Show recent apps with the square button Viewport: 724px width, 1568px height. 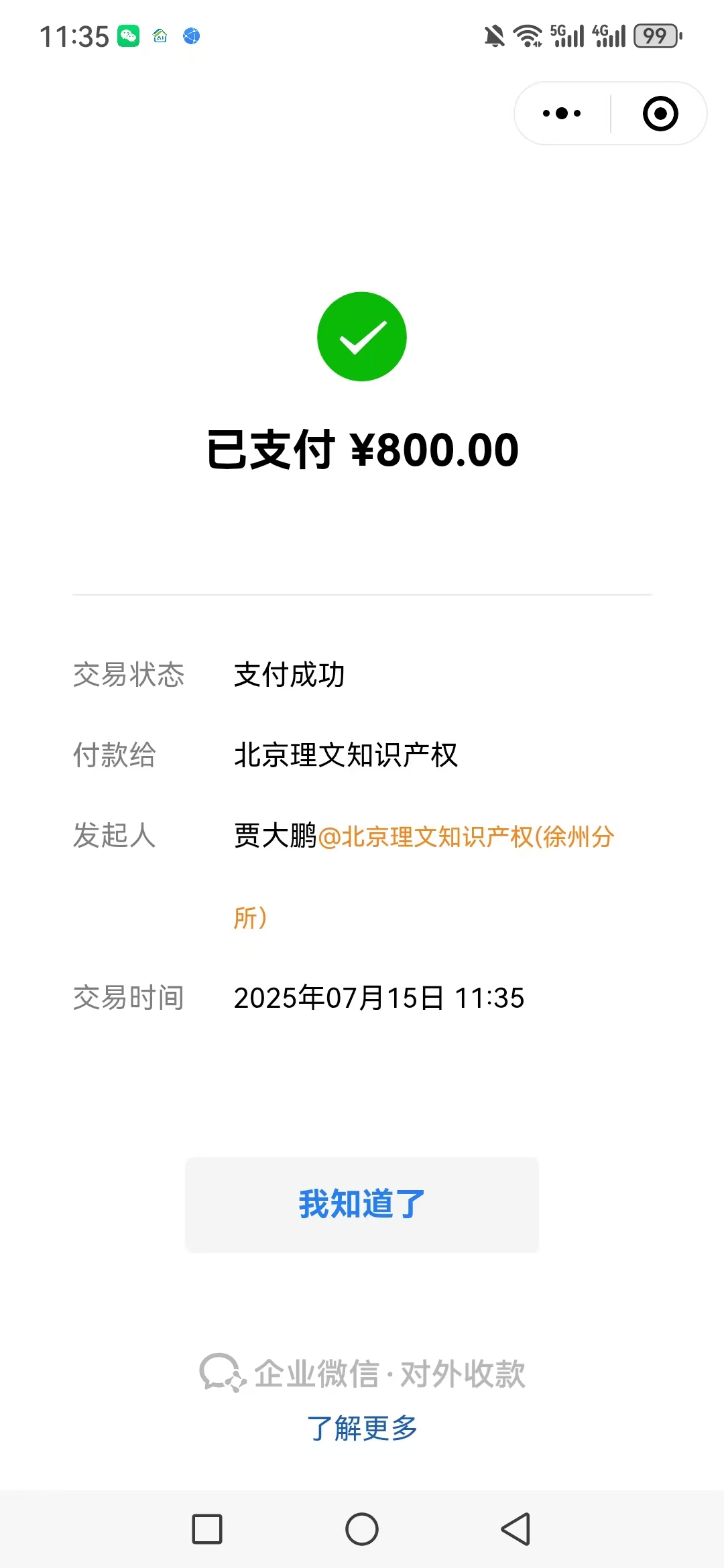207,1529
